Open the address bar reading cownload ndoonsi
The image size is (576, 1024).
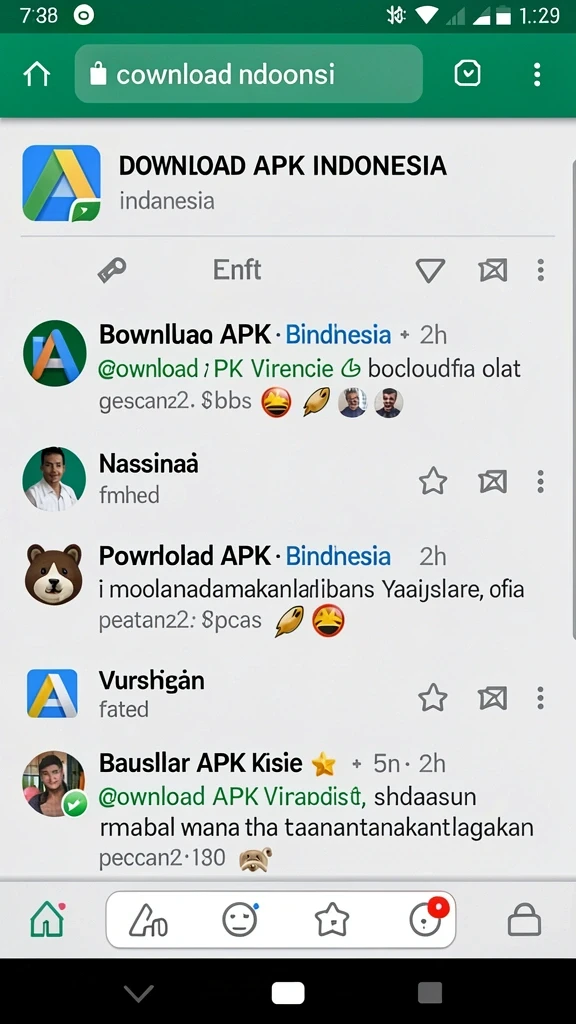[x=249, y=74]
